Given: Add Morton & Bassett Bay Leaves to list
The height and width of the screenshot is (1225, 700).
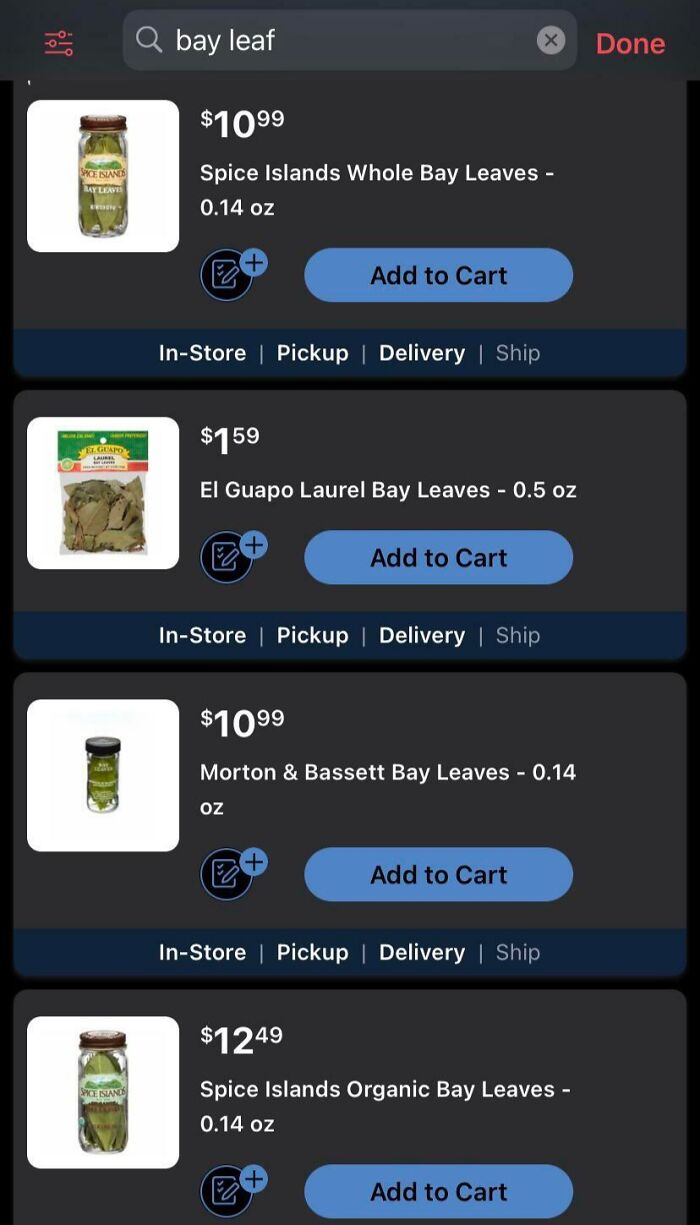Looking at the screenshot, I should 229,874.
